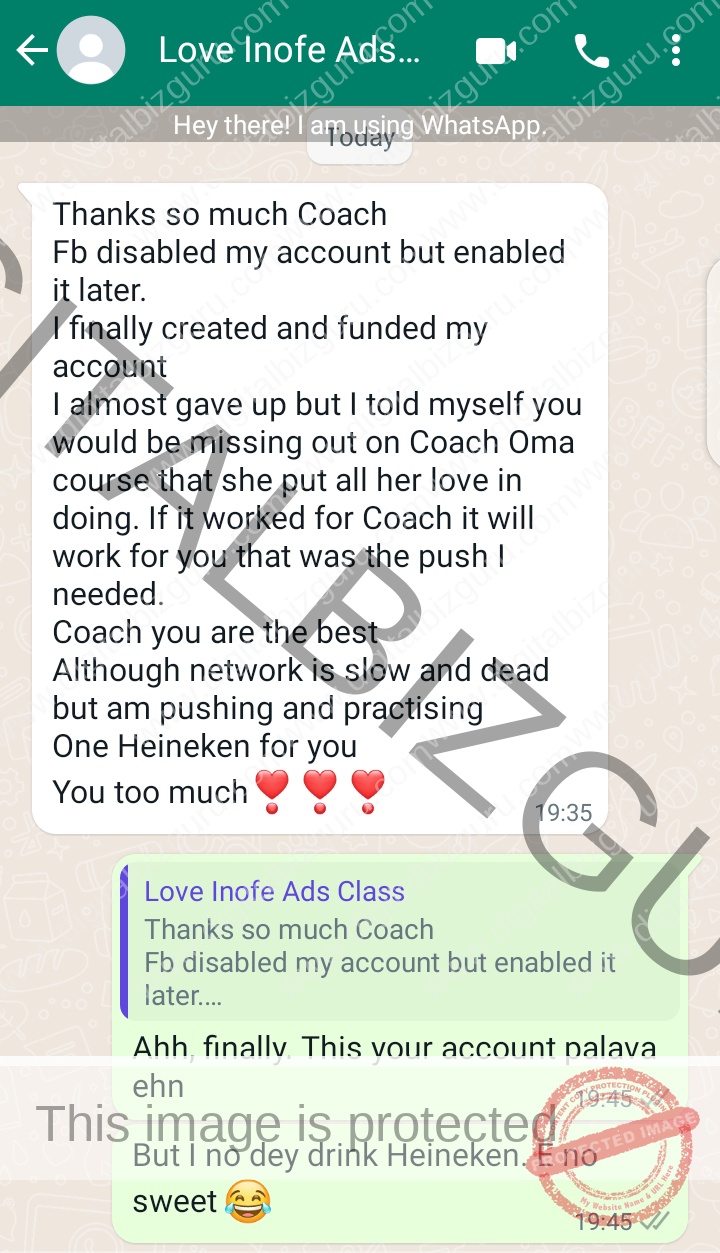Go back to the chats list
The width and height of the screenshot is (720, 1253).
coord(32,50)
